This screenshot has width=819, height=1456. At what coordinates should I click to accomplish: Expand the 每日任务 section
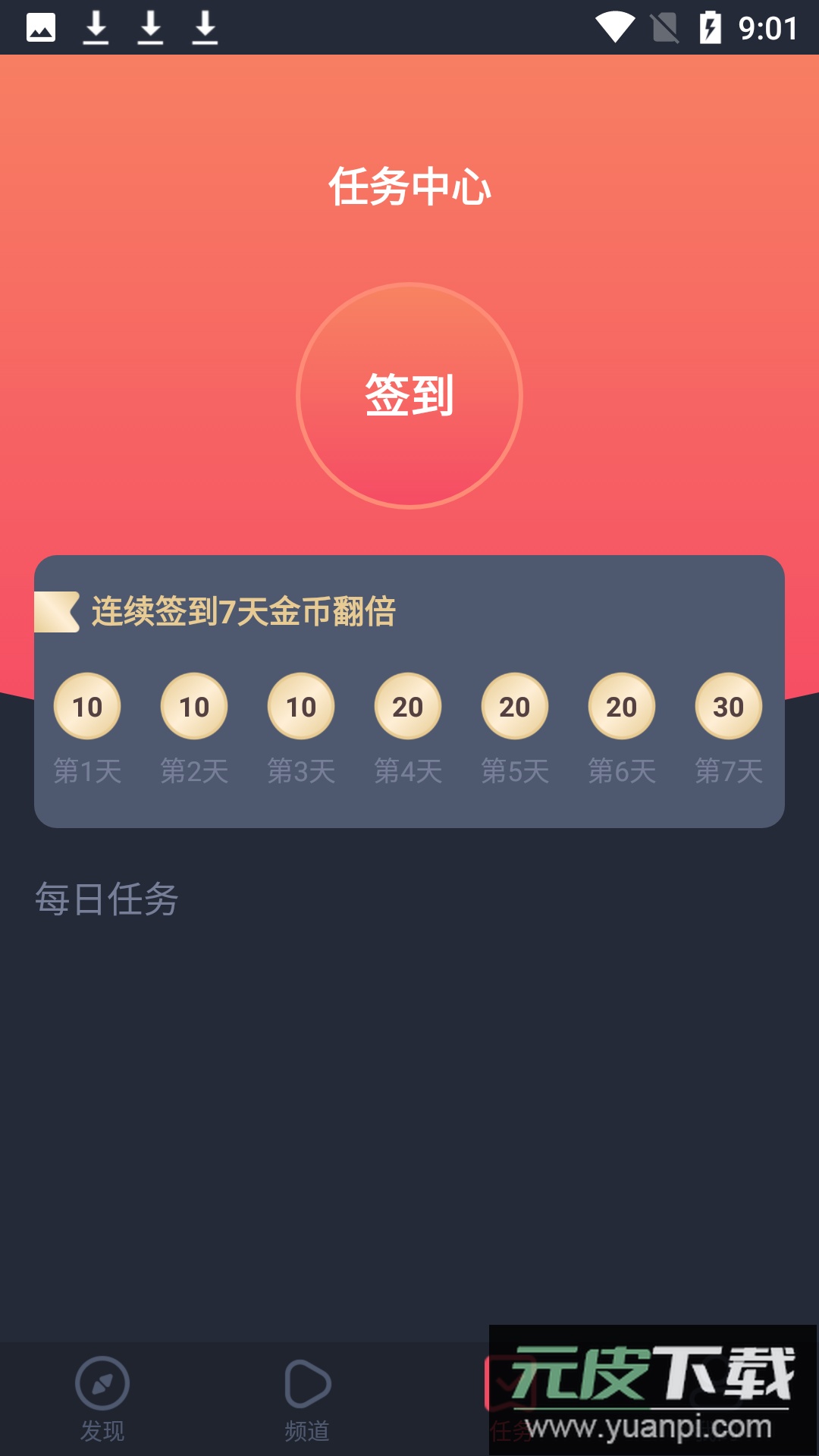[x=108, y=899]
